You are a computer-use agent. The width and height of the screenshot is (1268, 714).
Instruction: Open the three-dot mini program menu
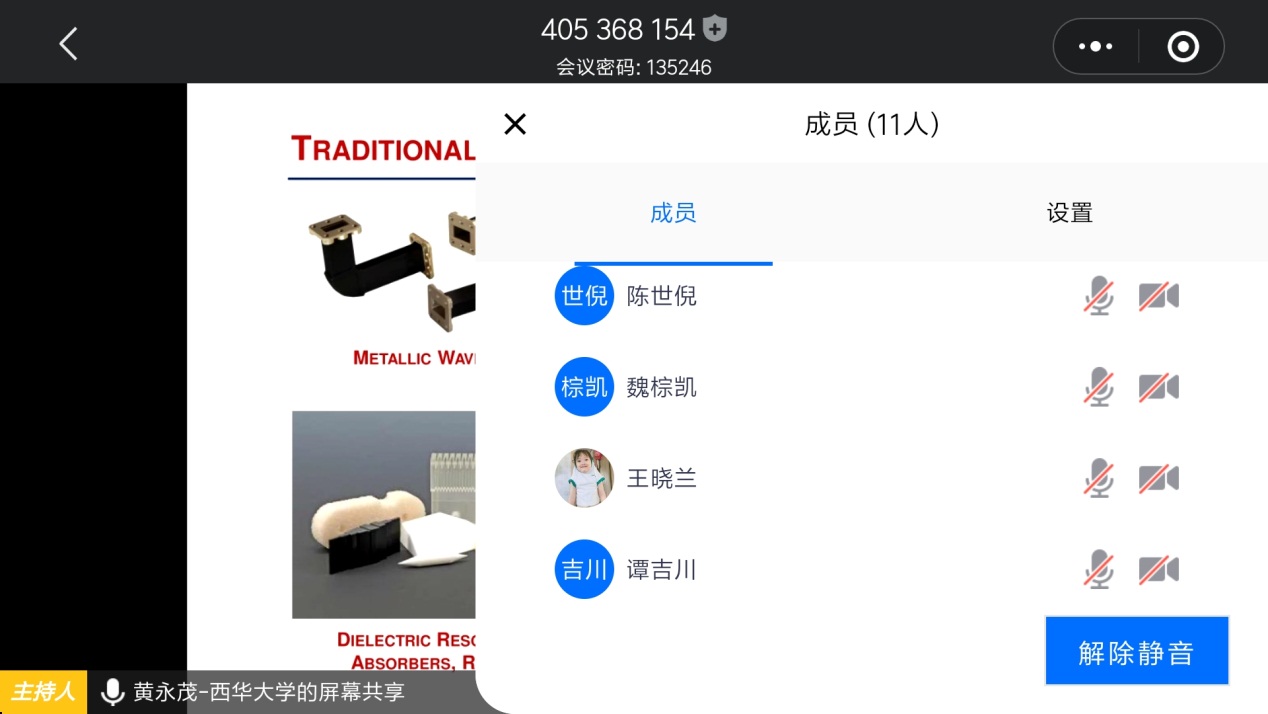pyautogui.click(x=1095, y=46)
